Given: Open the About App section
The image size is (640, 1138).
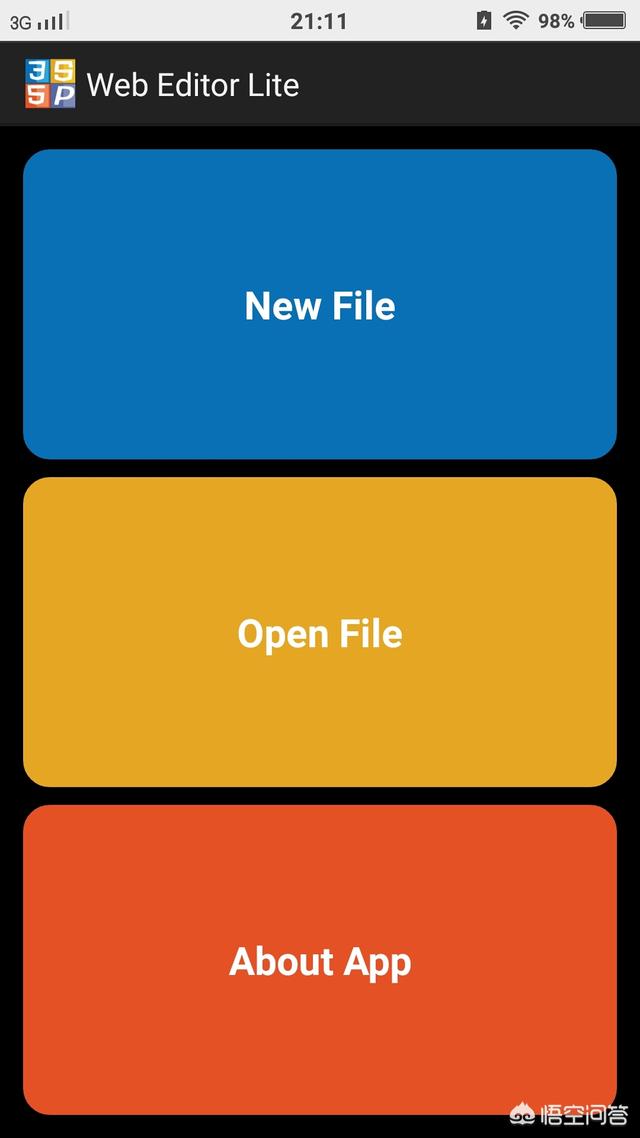Looking at the screenshot, I should (320, 960).
